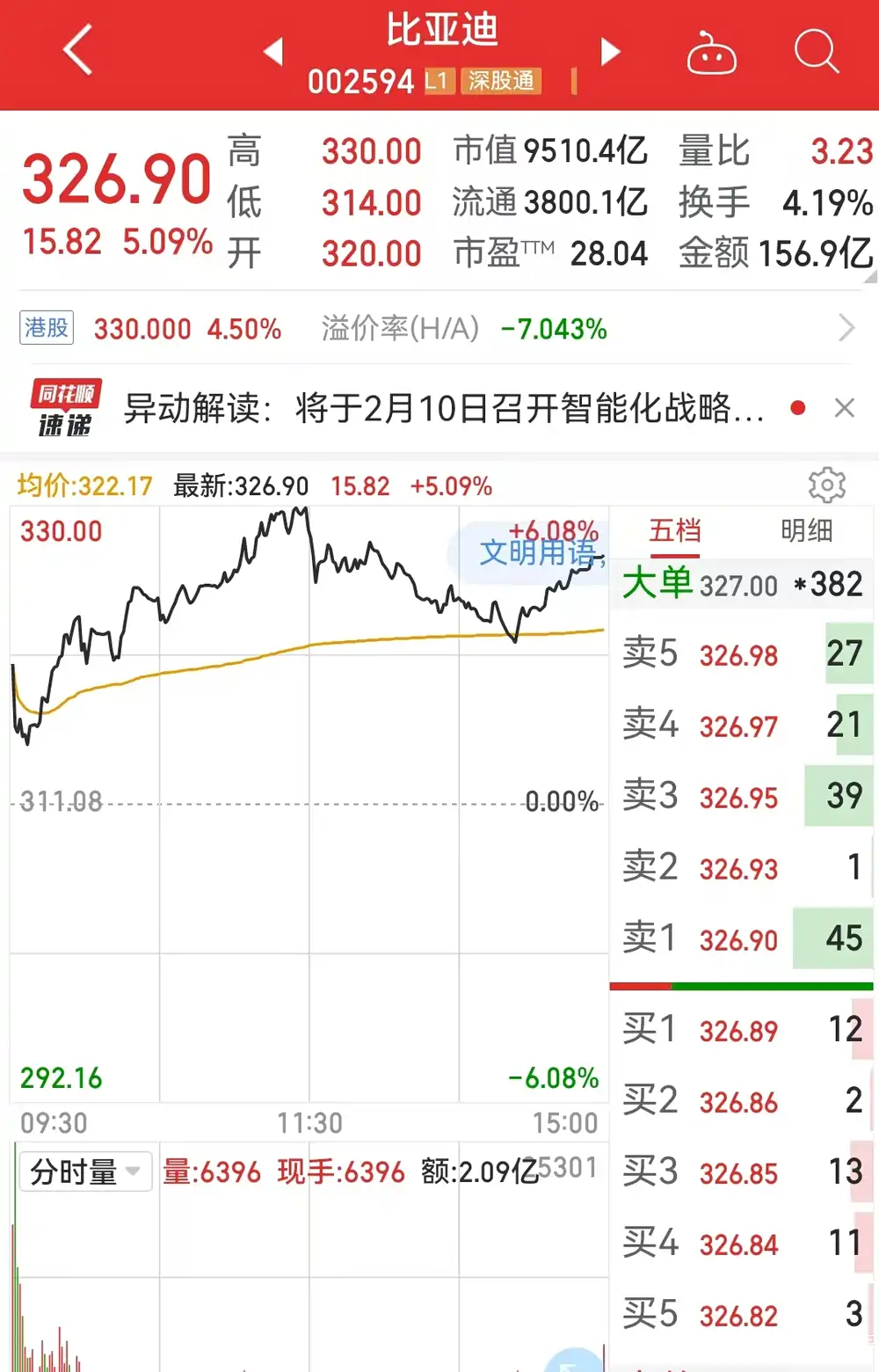Select the 卖1 326.90 ask row
Viewport: 879px width, 1372px height.
coord(741,938)
